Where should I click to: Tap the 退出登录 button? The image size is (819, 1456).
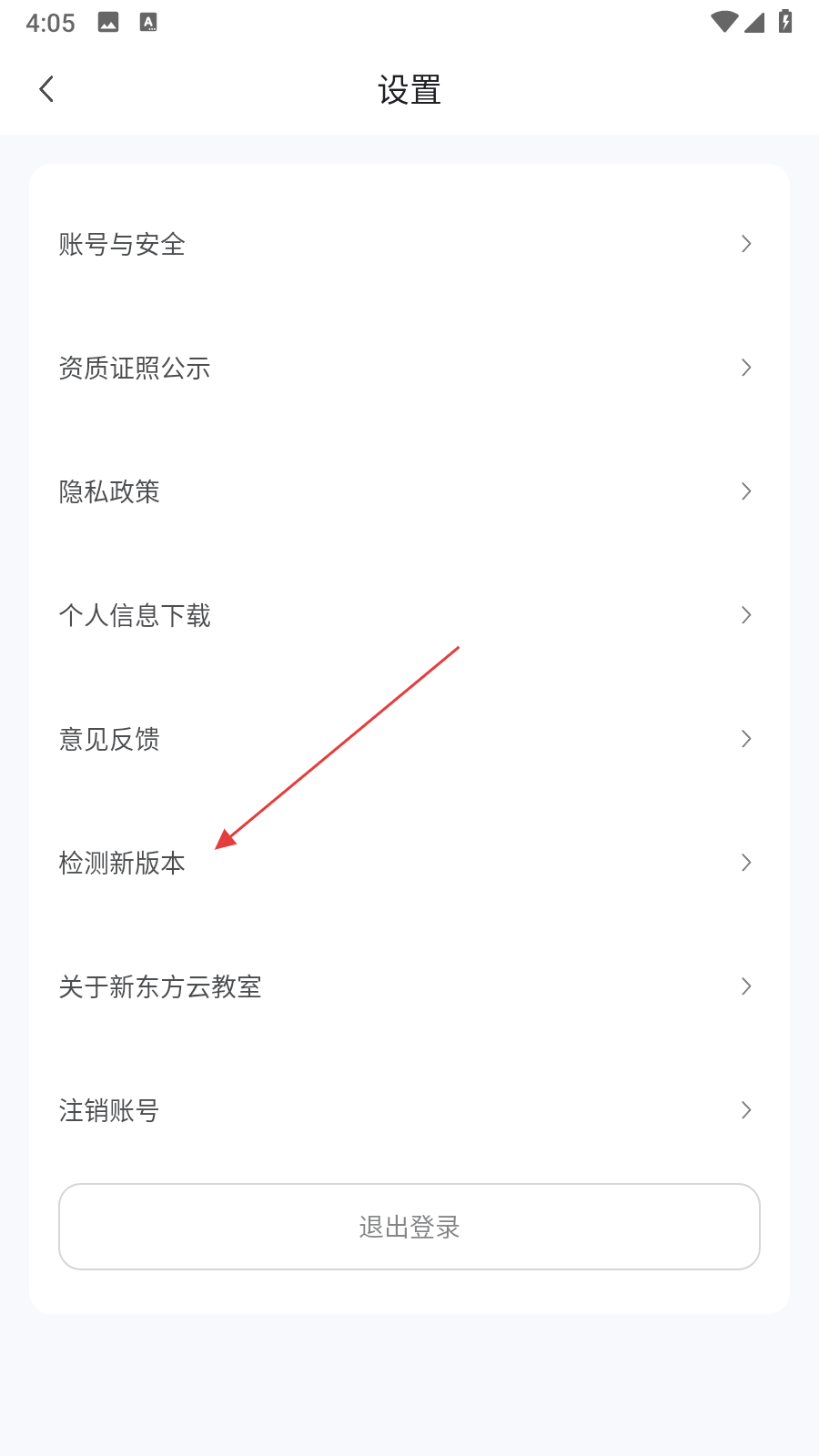[409, 1227]
